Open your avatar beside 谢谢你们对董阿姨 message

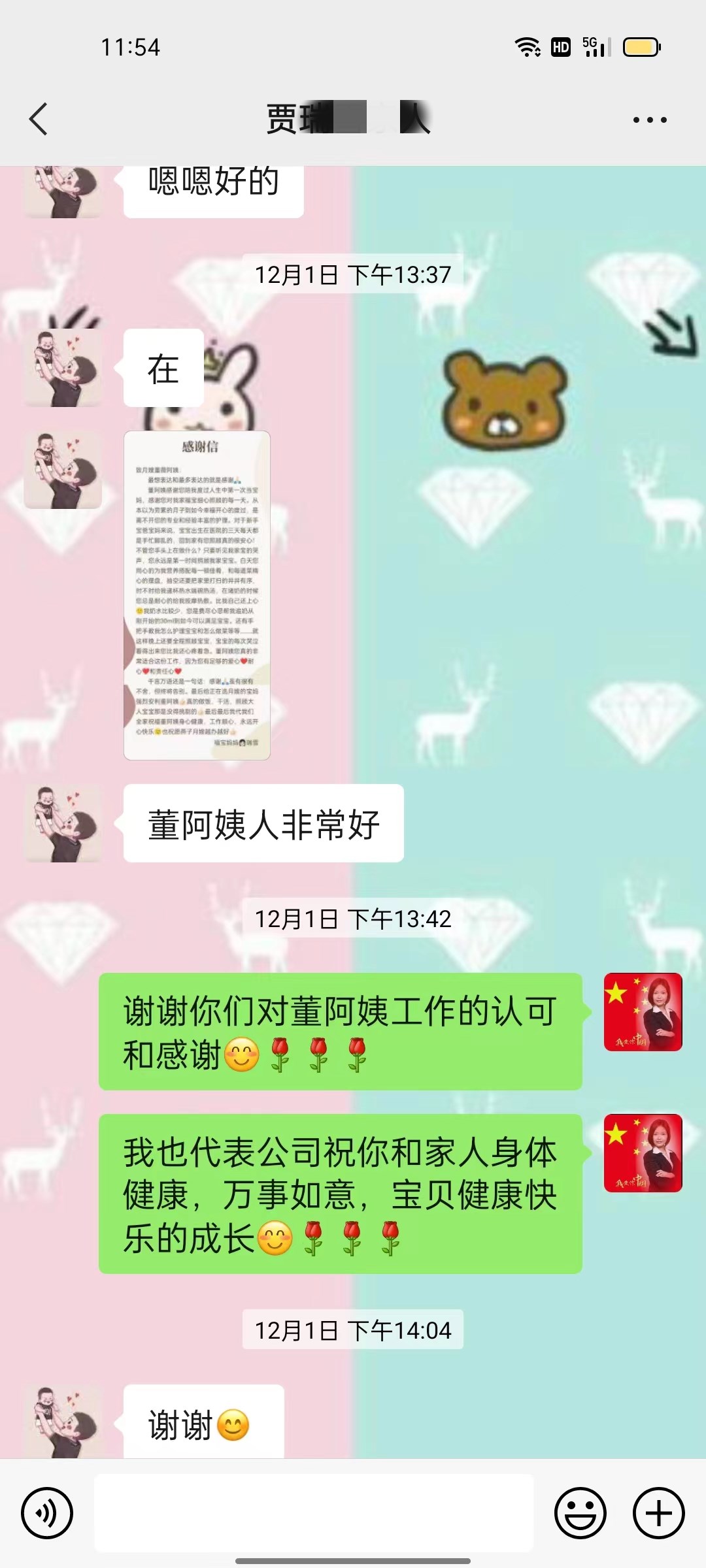[643, 1011]
